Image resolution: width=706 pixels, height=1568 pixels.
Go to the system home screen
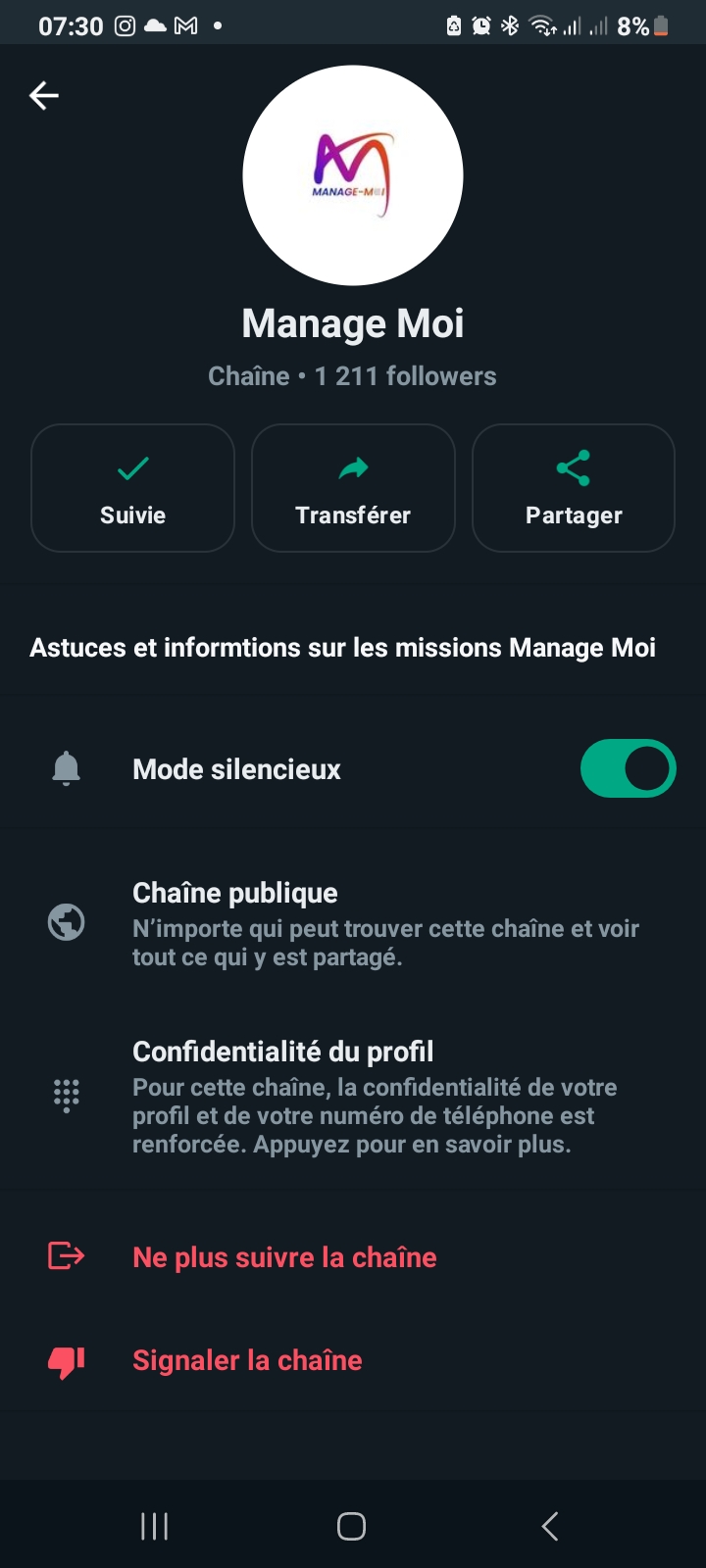tap(352, 1526)
